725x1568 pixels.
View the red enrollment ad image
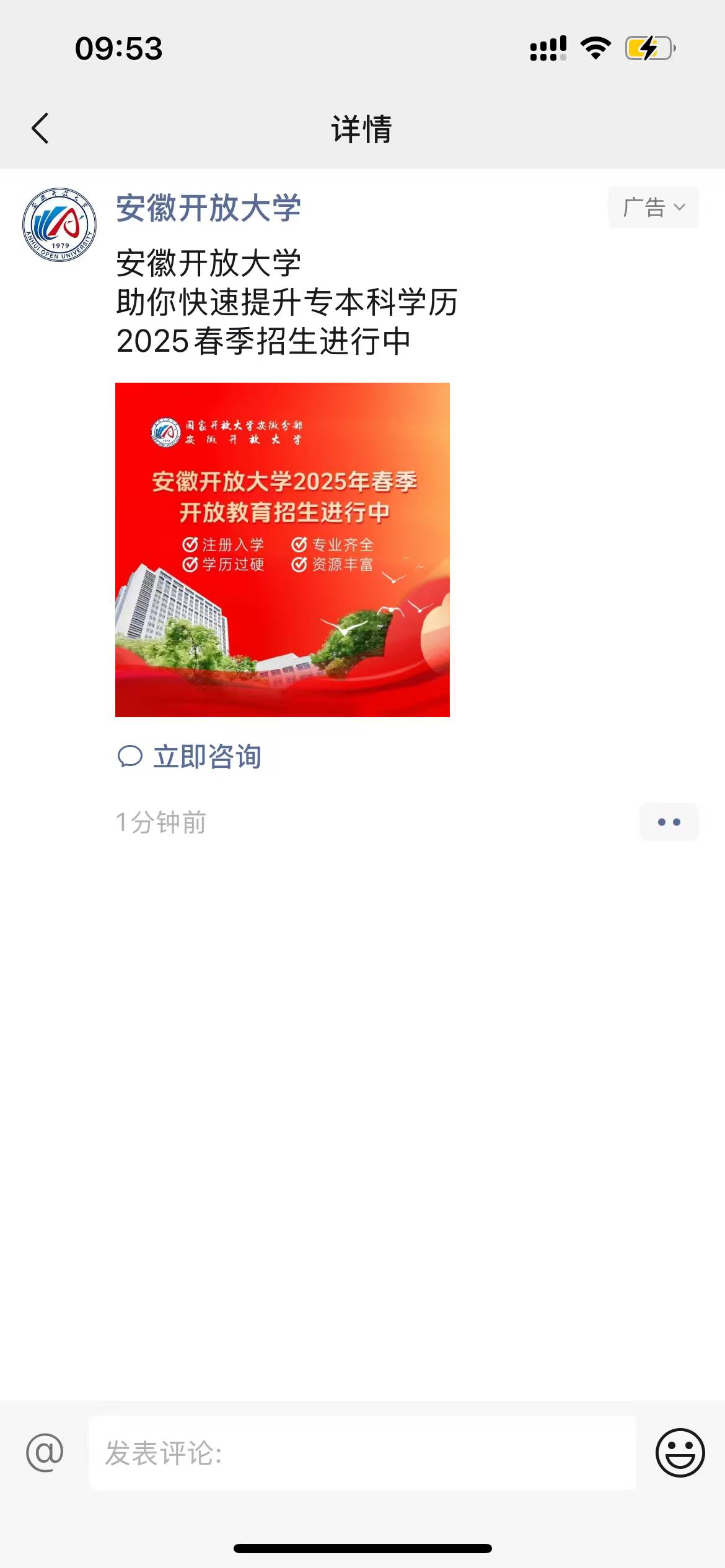(283, 550)
